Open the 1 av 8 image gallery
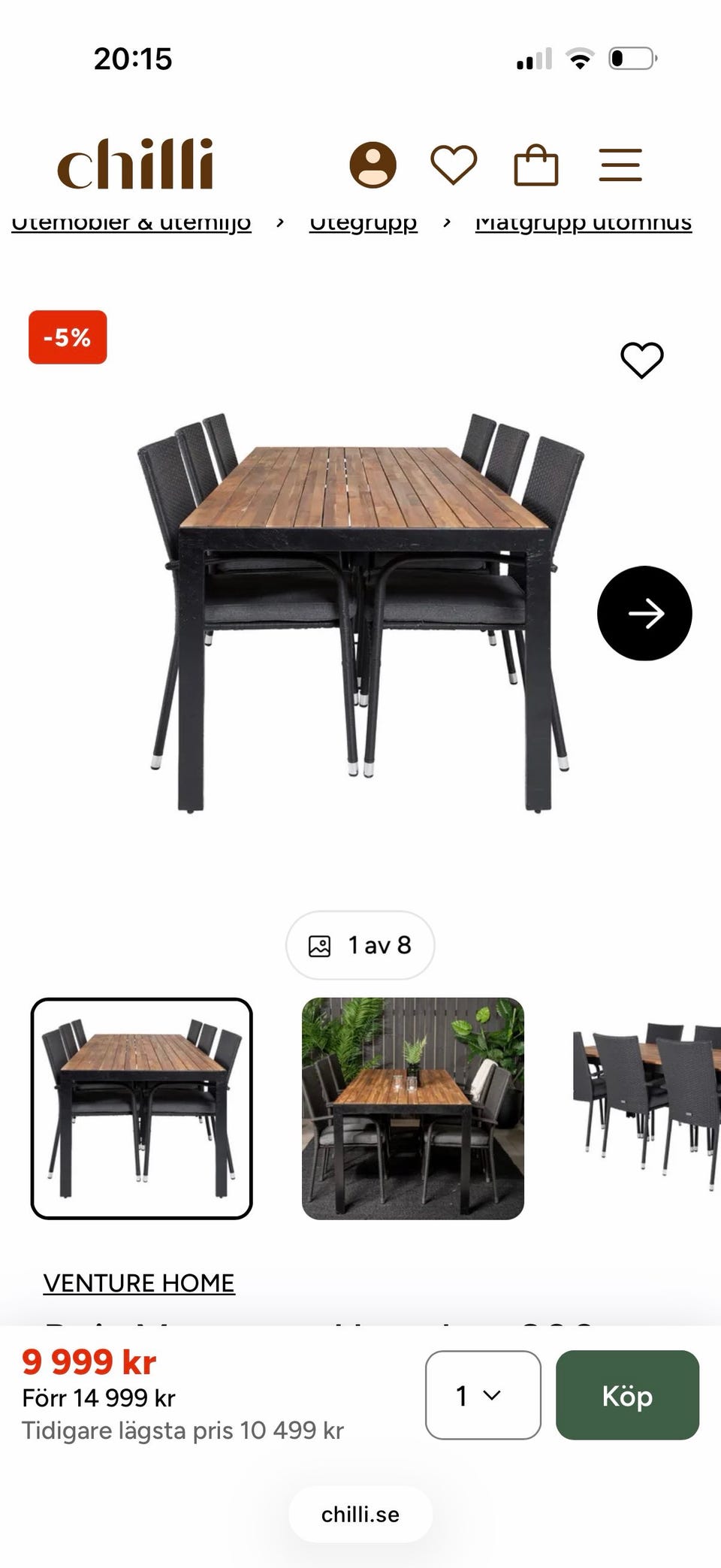Viewport: 721px width, 1568px height. [x=360, y=945]
